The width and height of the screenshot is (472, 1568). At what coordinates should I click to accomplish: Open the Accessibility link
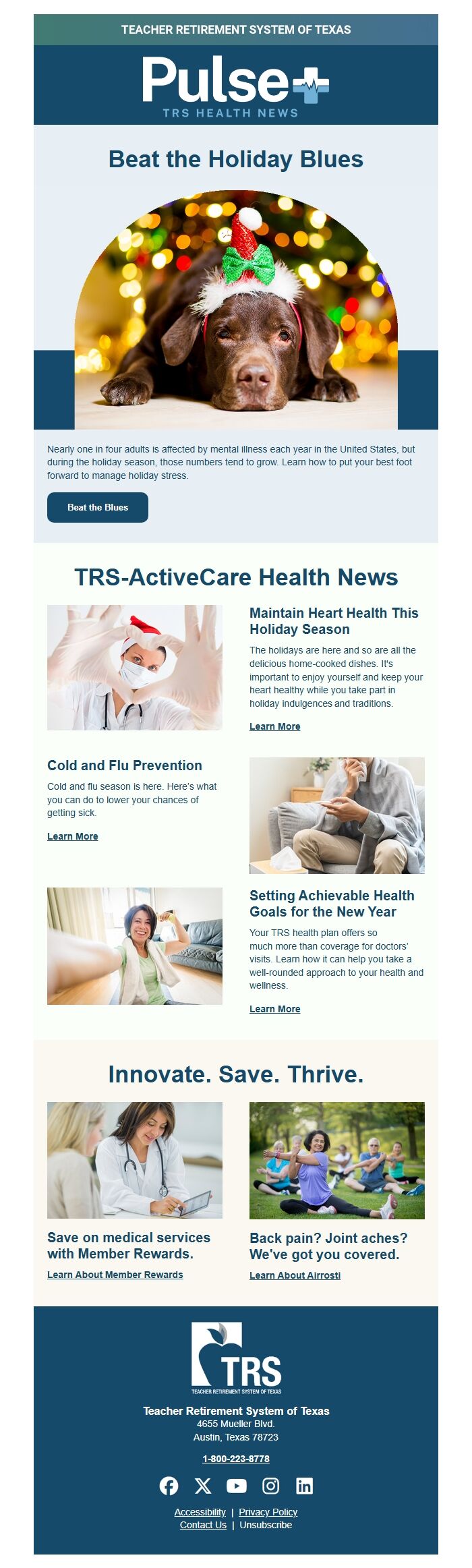pyautogui.click(x=200, y=1512)
